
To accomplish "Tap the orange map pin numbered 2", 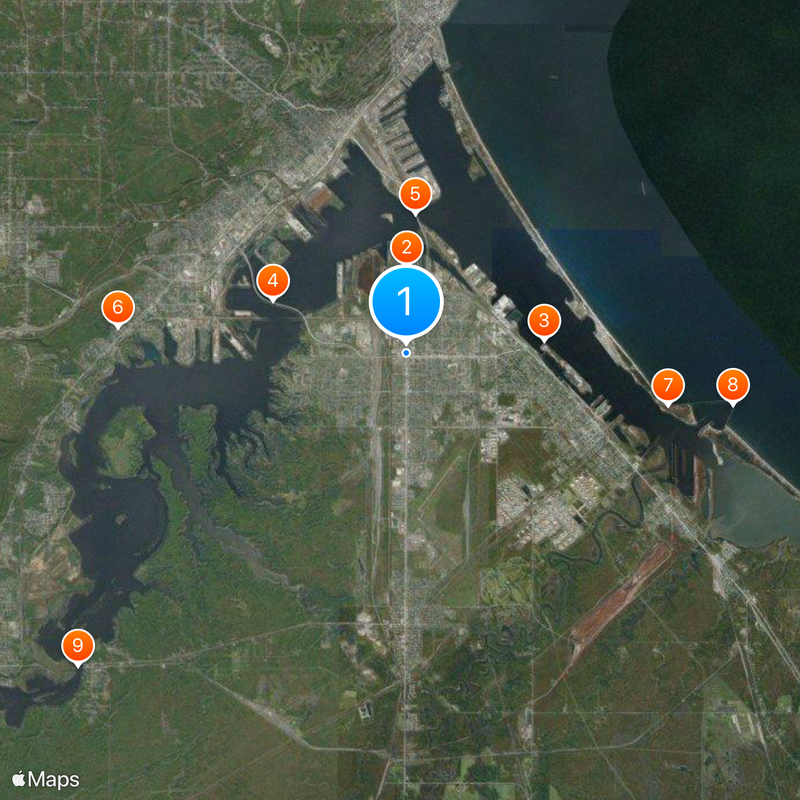I will (x=406, y=246).
